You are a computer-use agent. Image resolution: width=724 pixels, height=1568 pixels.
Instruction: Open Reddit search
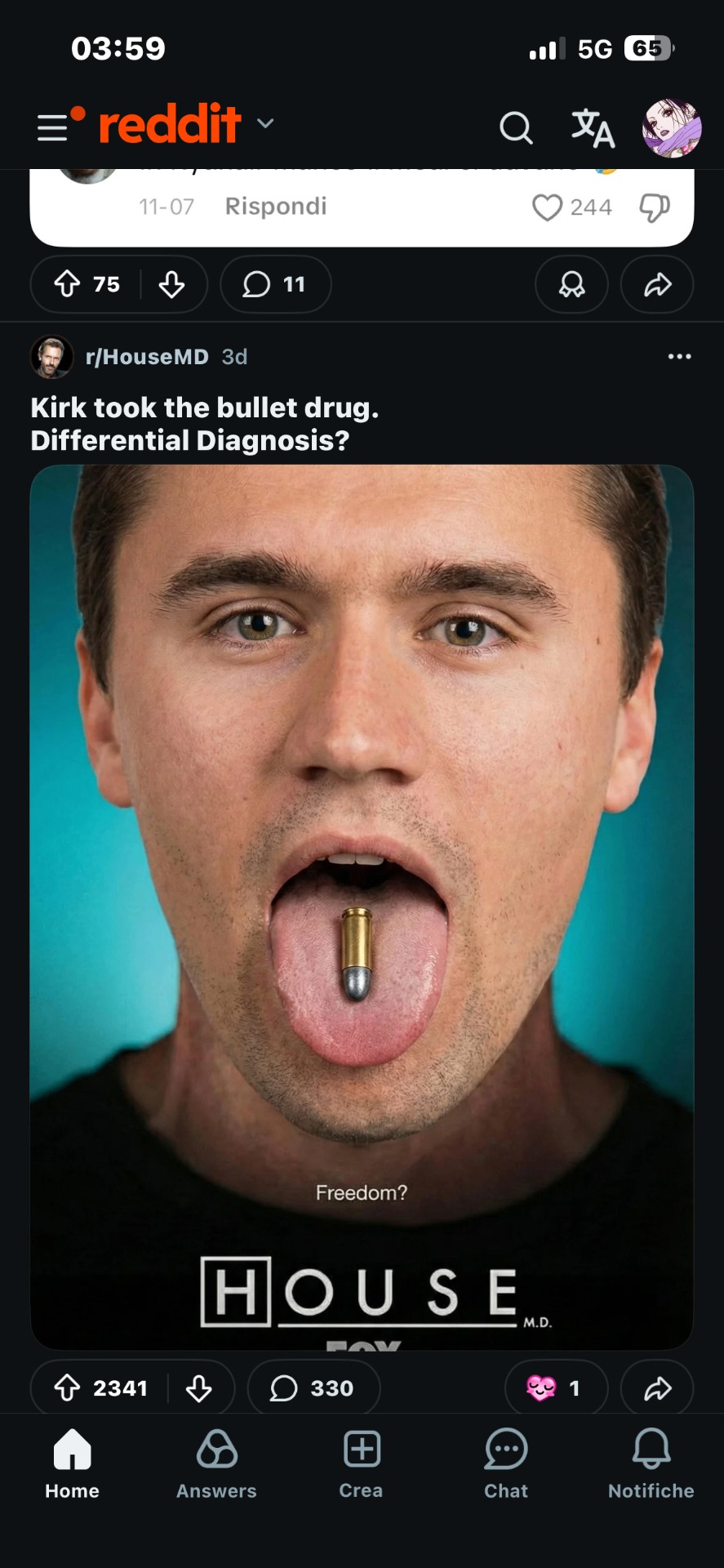click(516, 127)
